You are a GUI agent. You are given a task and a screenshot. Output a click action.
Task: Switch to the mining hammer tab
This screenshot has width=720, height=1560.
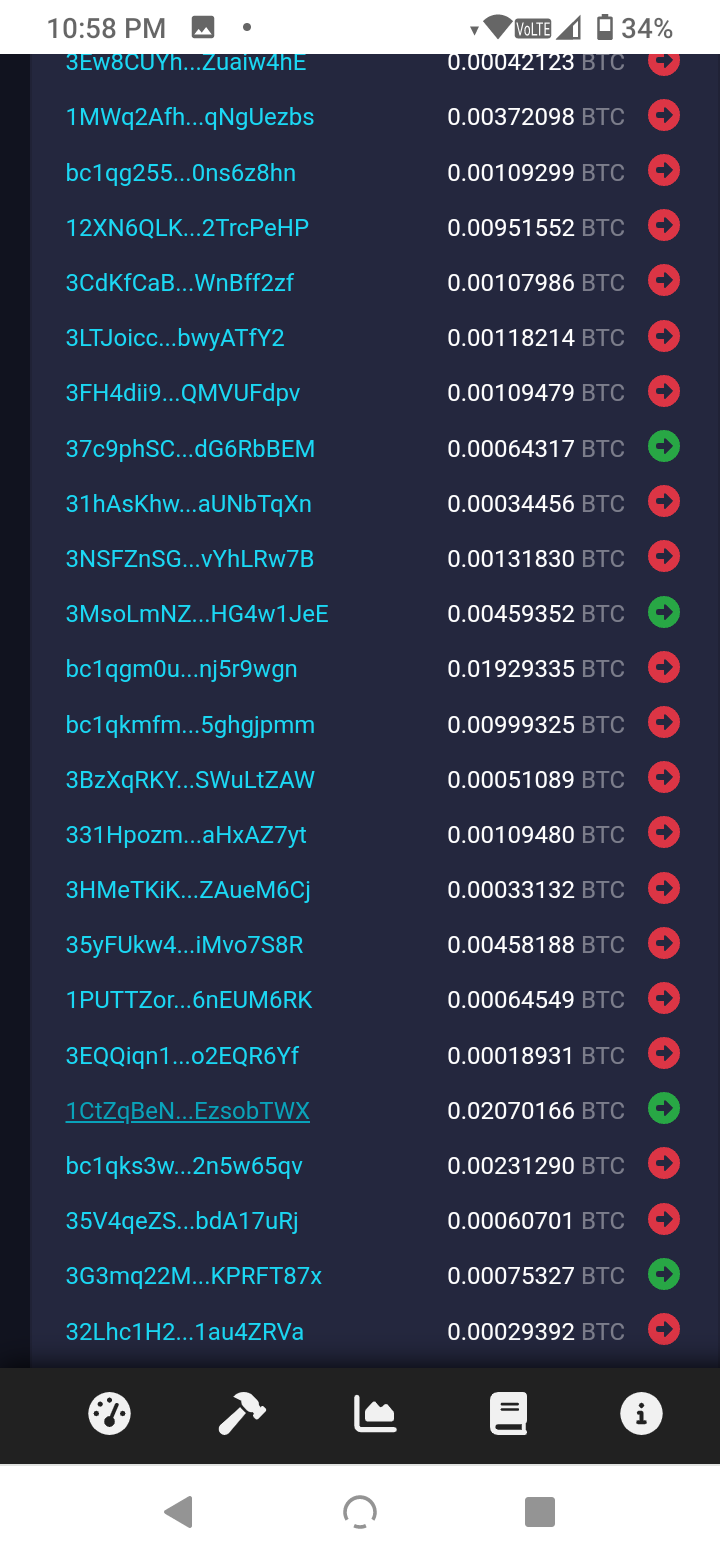tap(242, 1414)
